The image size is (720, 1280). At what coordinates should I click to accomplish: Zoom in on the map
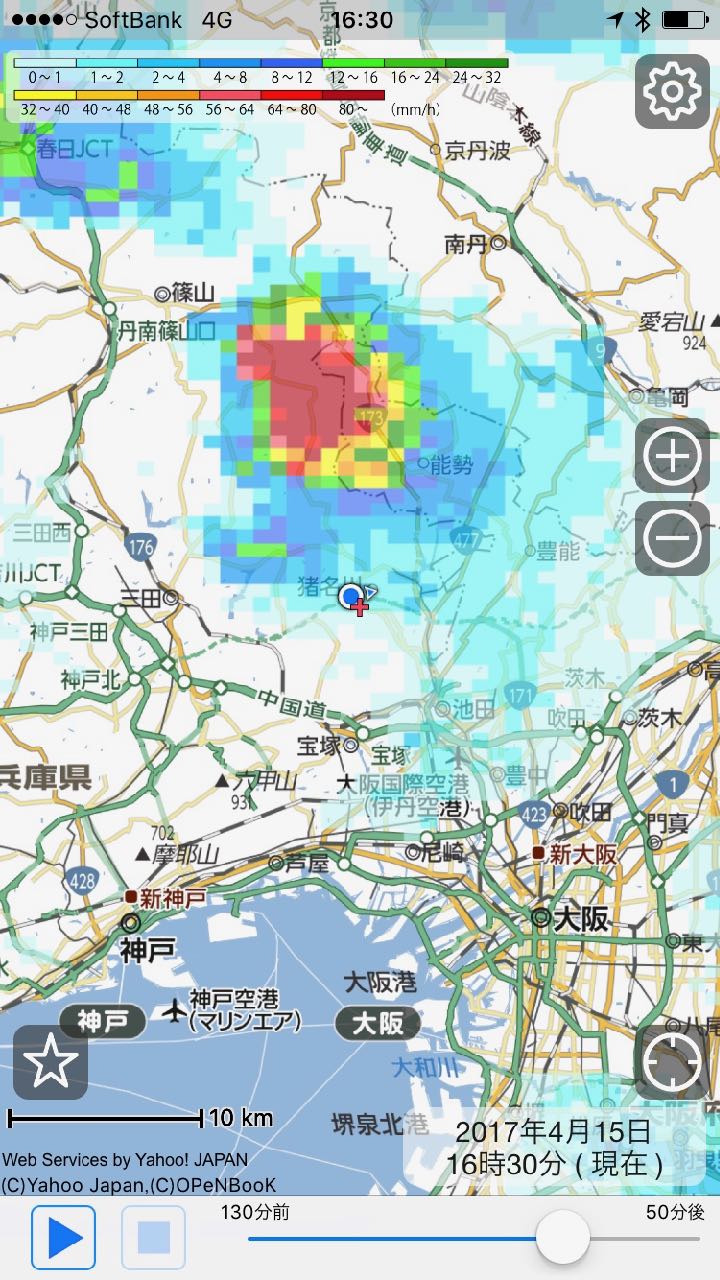(x=672, y=456)
